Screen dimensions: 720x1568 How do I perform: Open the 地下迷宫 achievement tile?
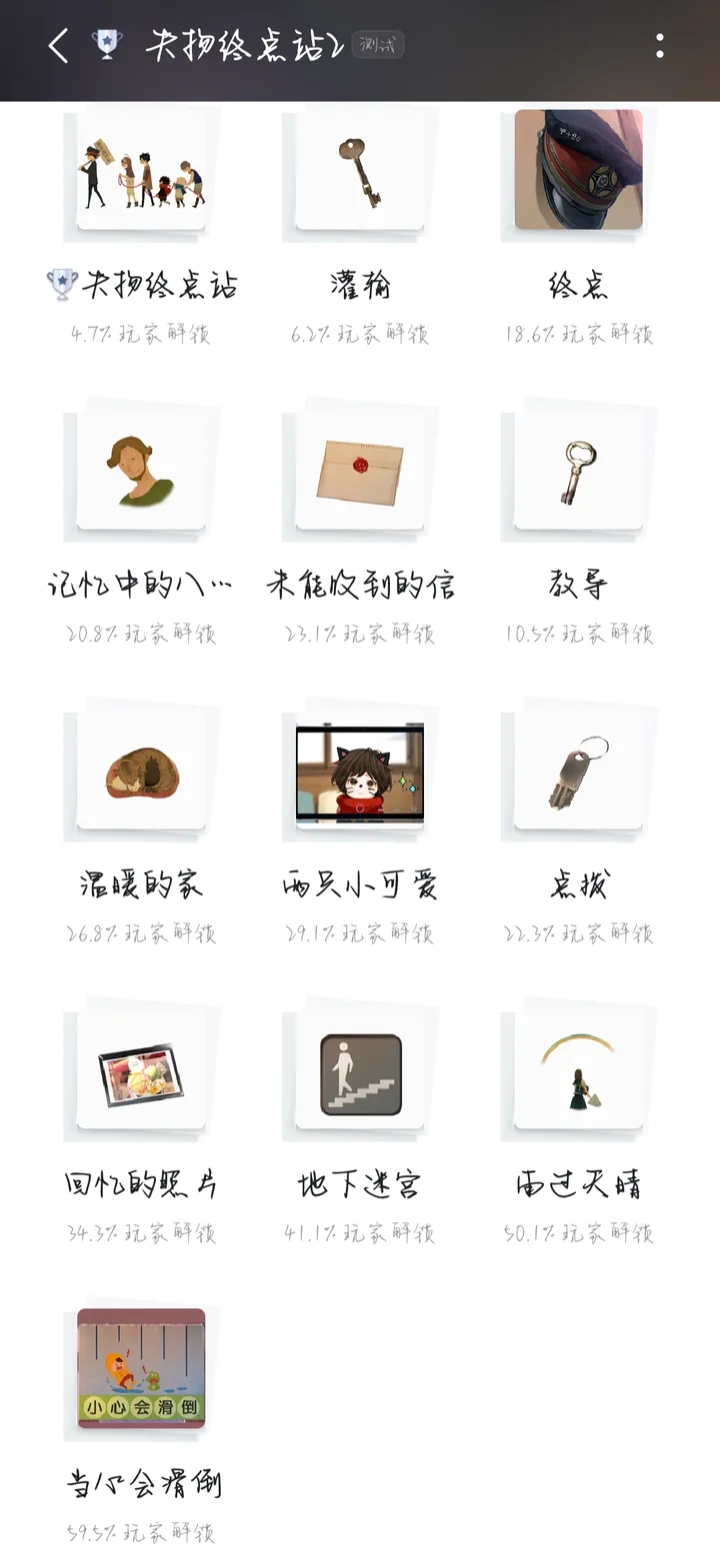(360, 1071)
